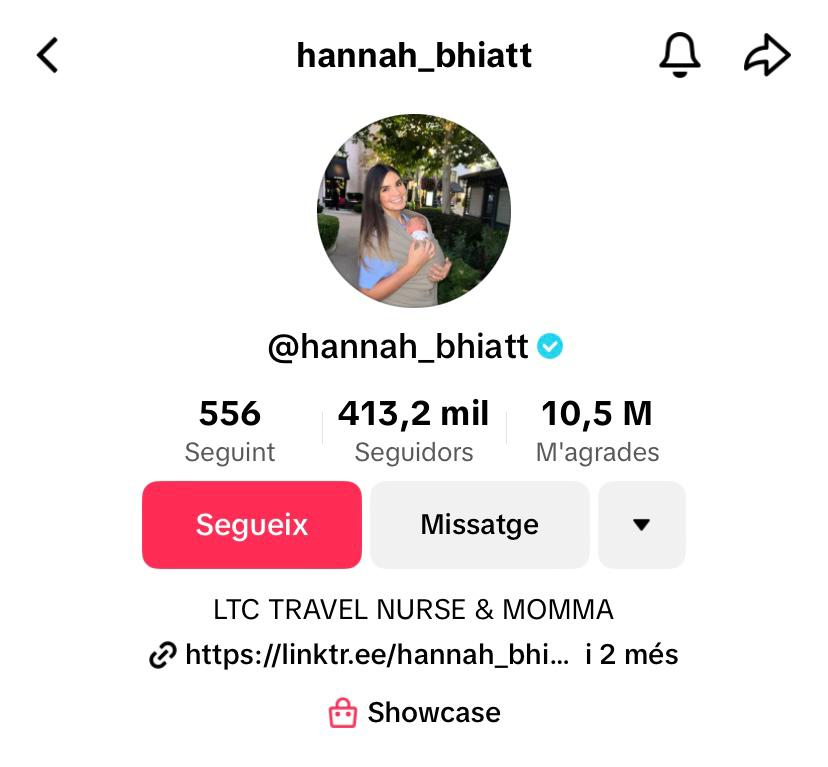The height and width of the screenshot is (767, 828).
Task: Open the profile picture
Action: point(414,210)
